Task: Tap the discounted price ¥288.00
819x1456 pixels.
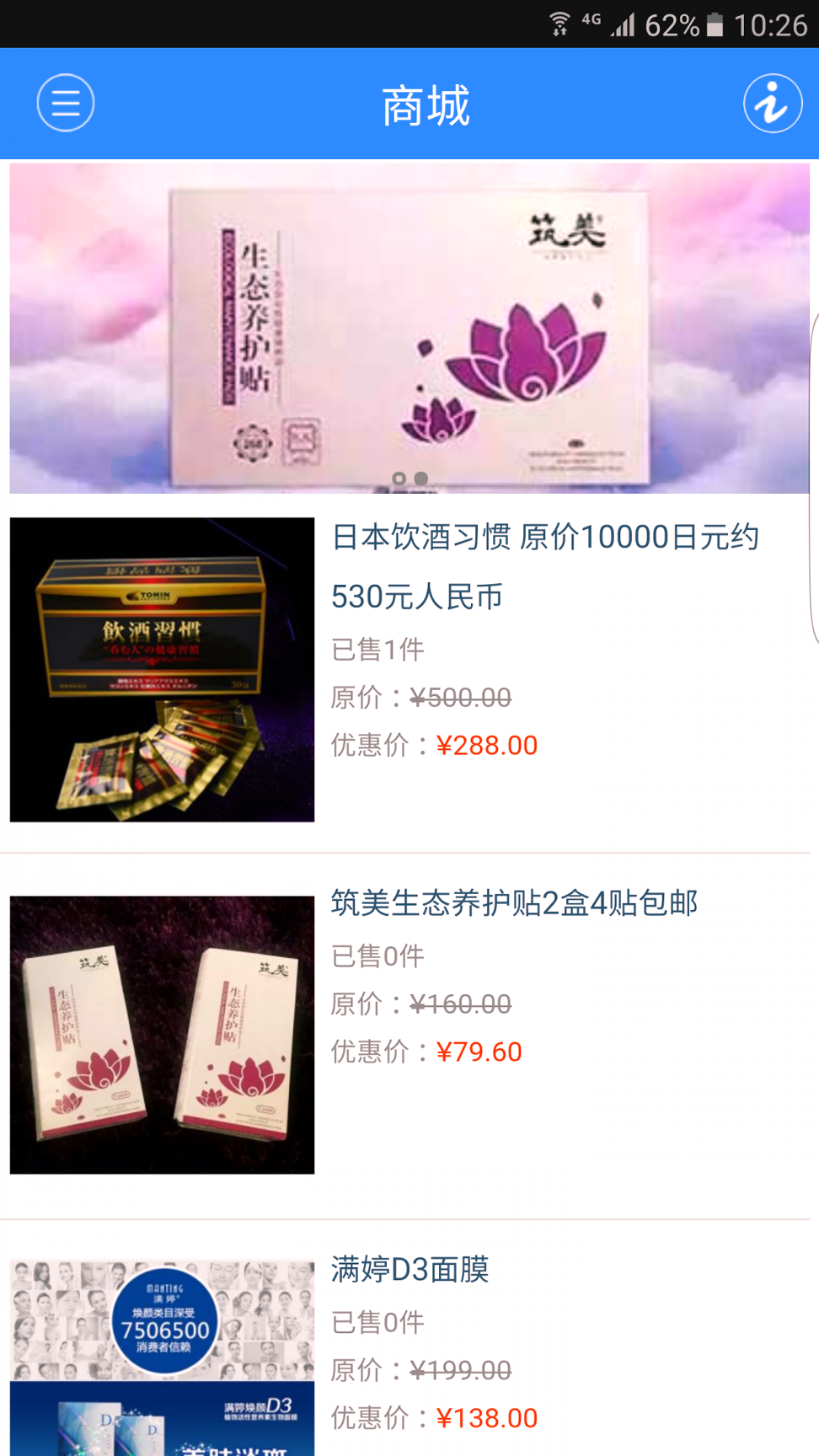Action: tap(485, 746)
